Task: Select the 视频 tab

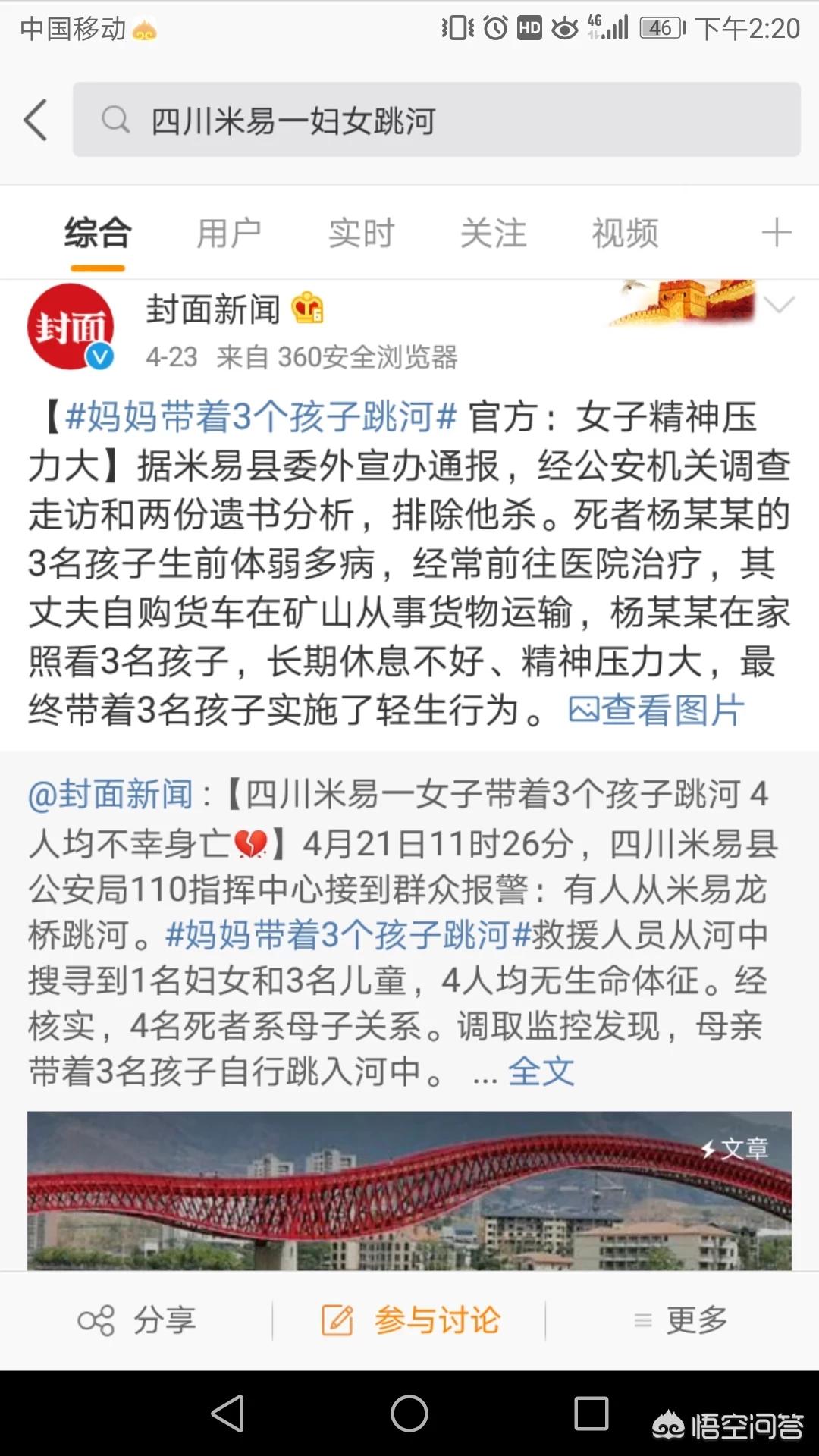Action: pos(625,233)
